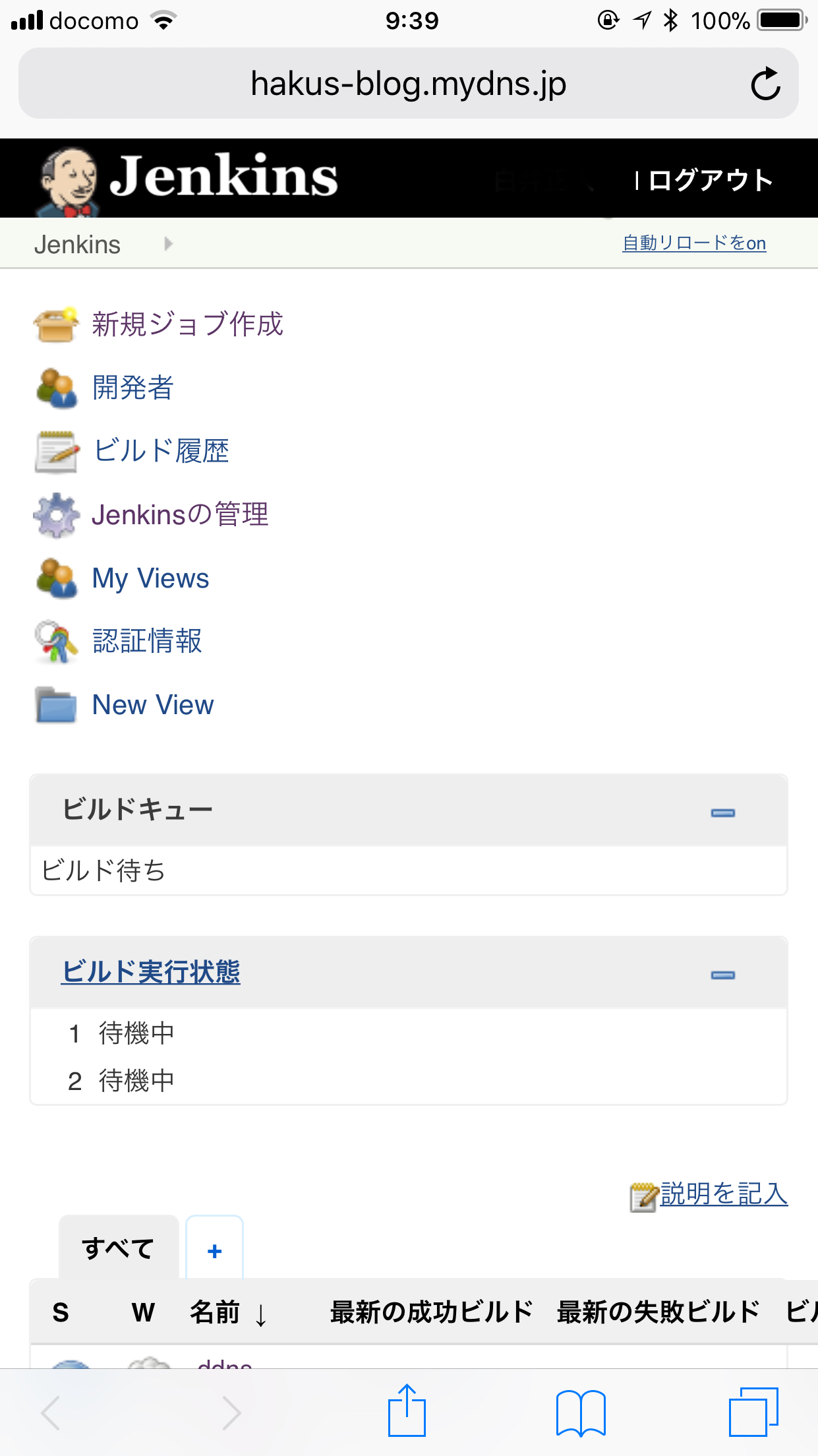
Task: Tap 説明を記入 to add description
Action: [x=723, y=1194]
